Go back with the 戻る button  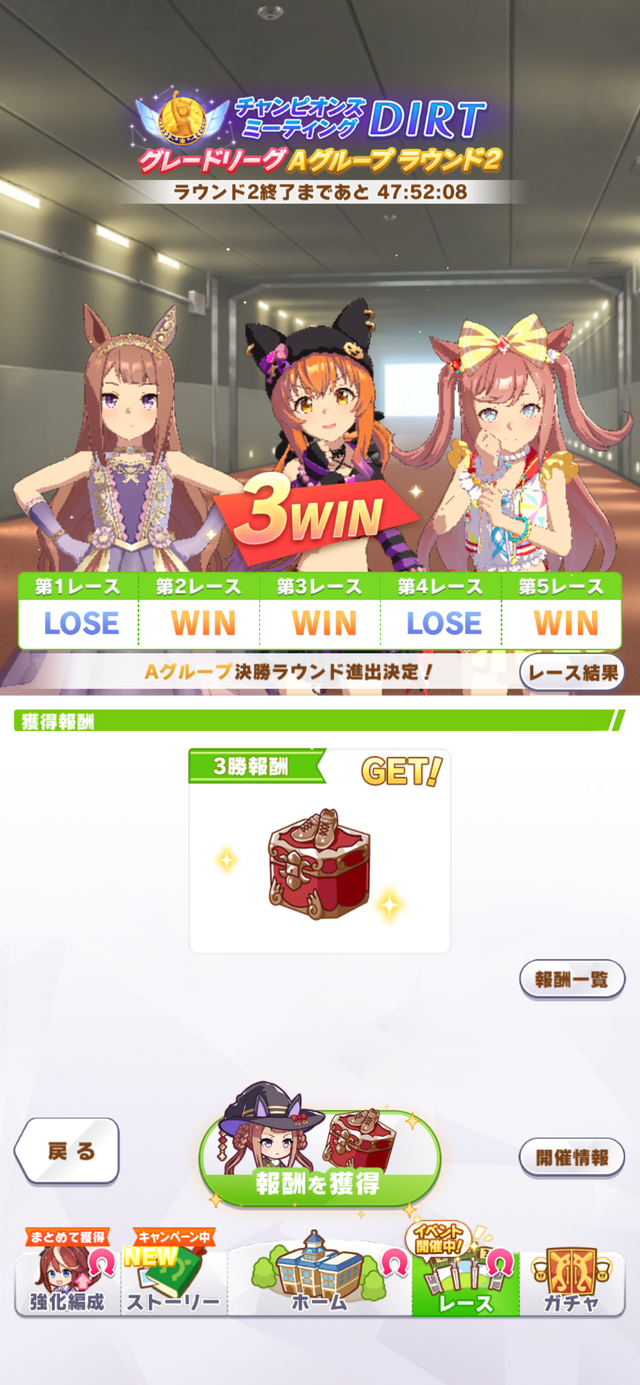69,1152
